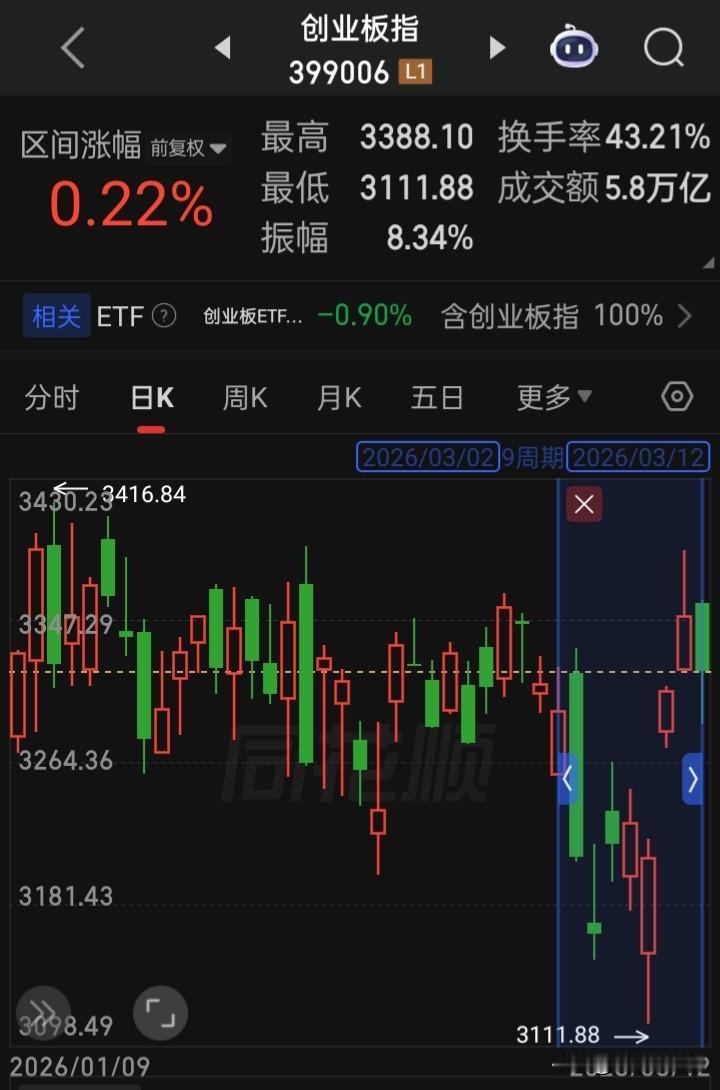The image size is (720, 1090).
Task: Close the date-range selection with the X button
Action: (584, 504)
